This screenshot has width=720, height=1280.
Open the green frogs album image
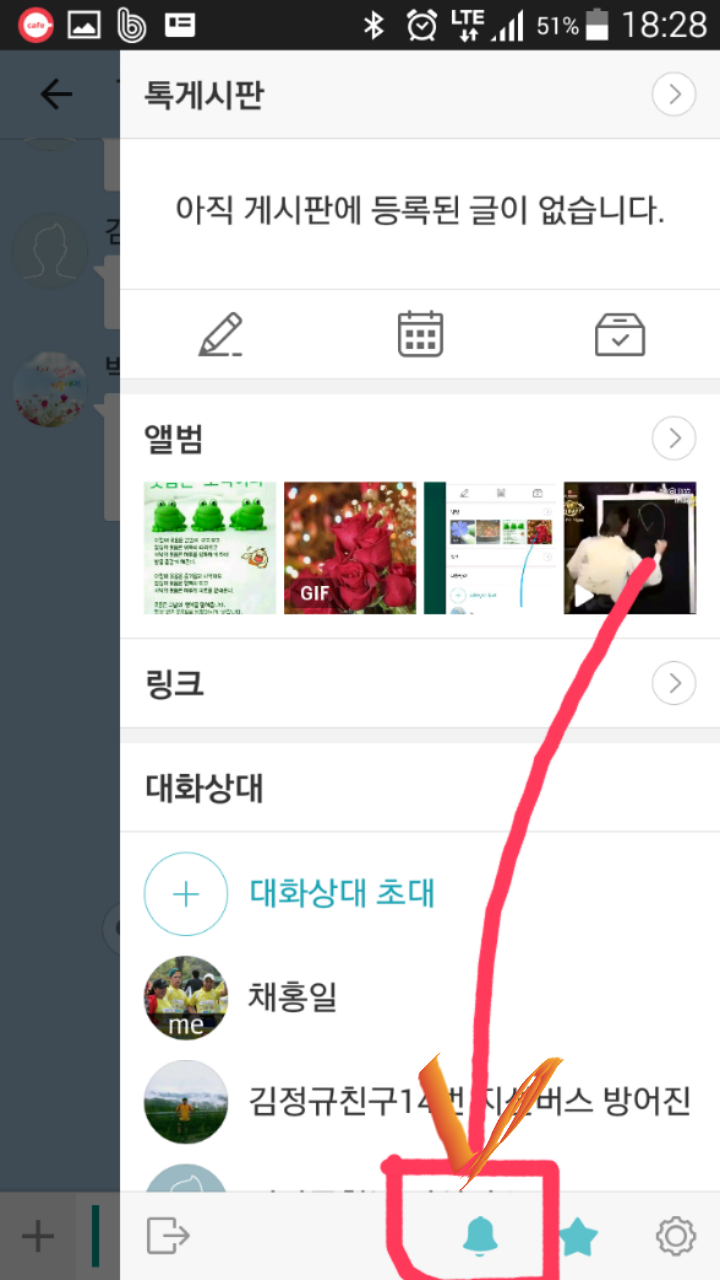pyautogui.click(x=211, y=548)
